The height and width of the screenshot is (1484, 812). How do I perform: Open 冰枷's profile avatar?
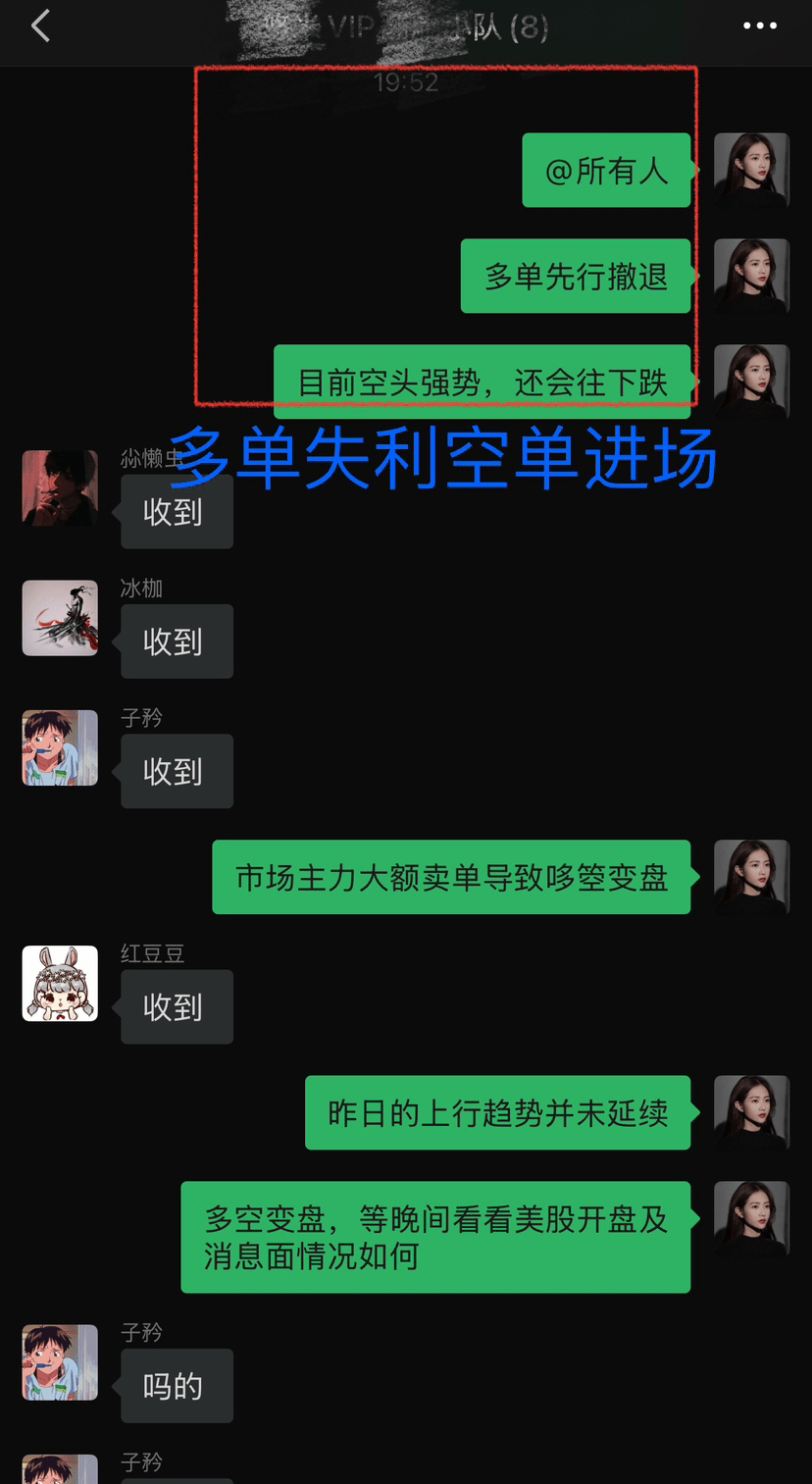point(60,618)
